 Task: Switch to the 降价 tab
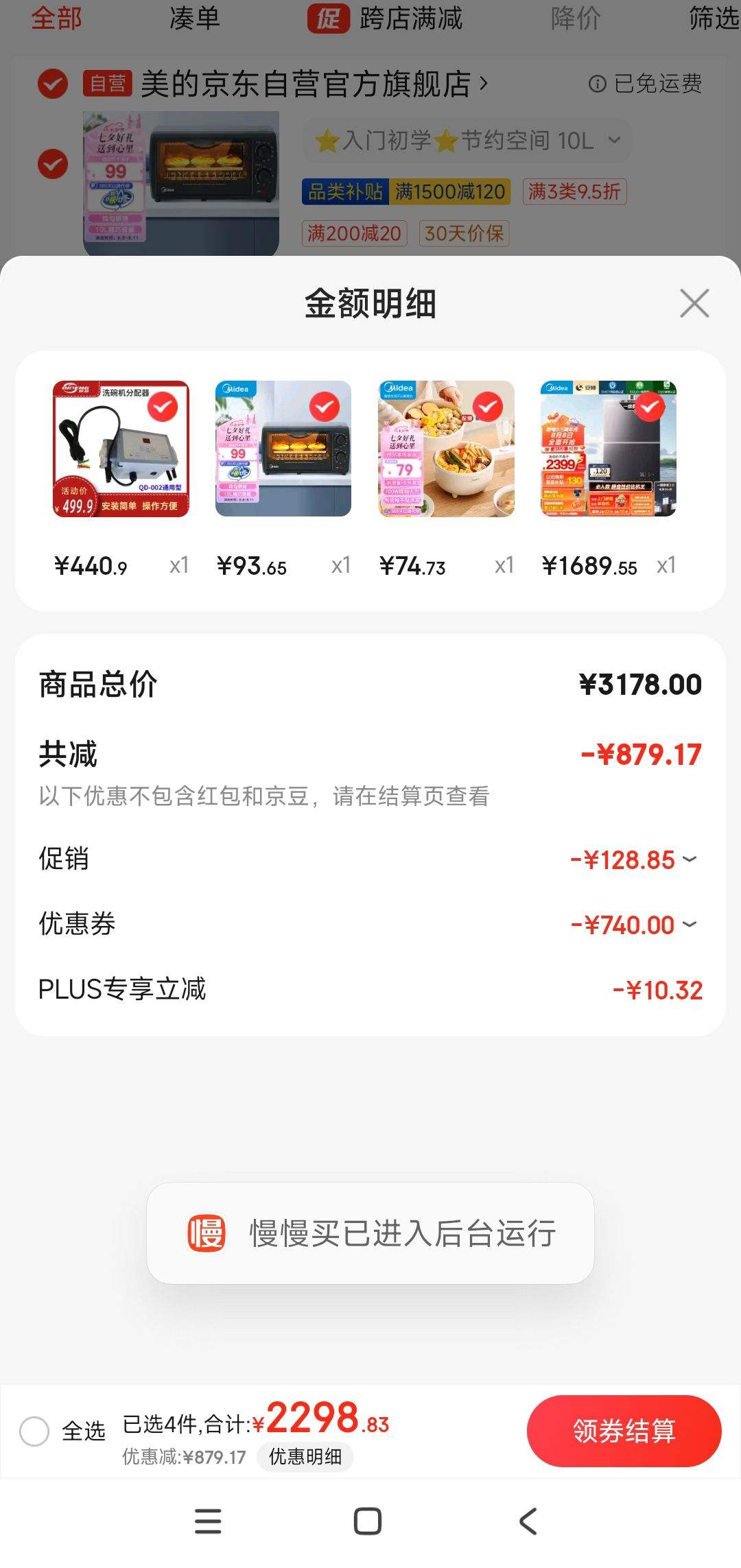(576, 20)
